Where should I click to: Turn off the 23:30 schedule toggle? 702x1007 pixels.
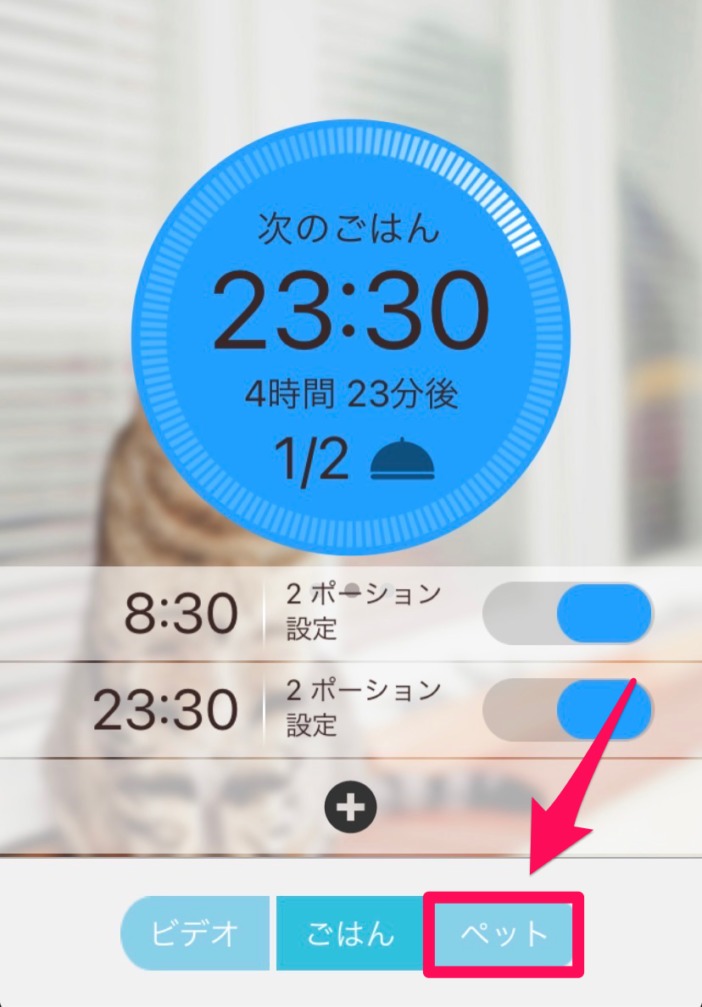click(567, 709)
